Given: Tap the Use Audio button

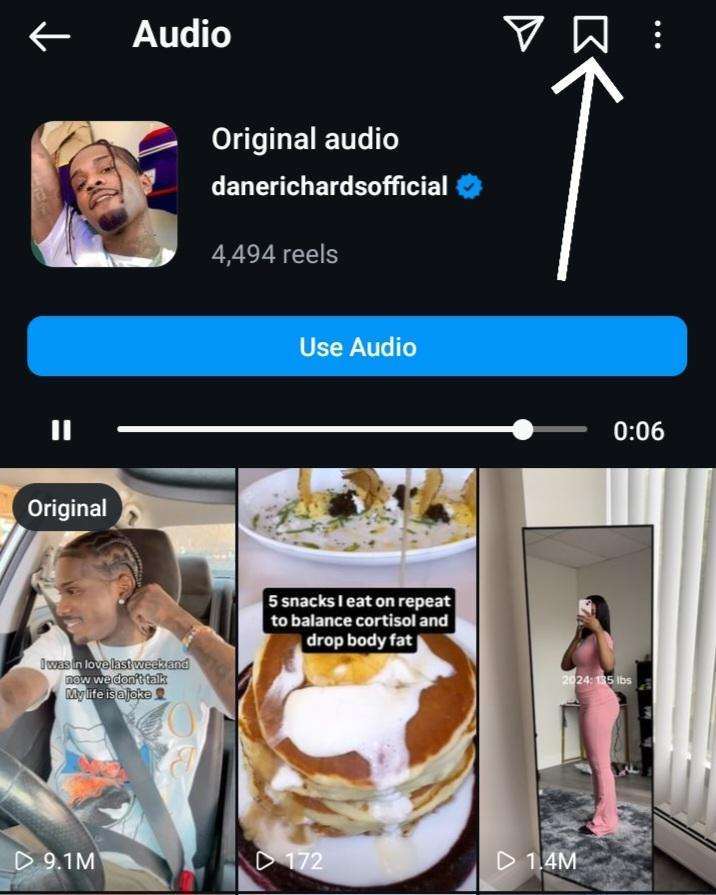Looking at the screenshot, I should (x=357, y=346).
